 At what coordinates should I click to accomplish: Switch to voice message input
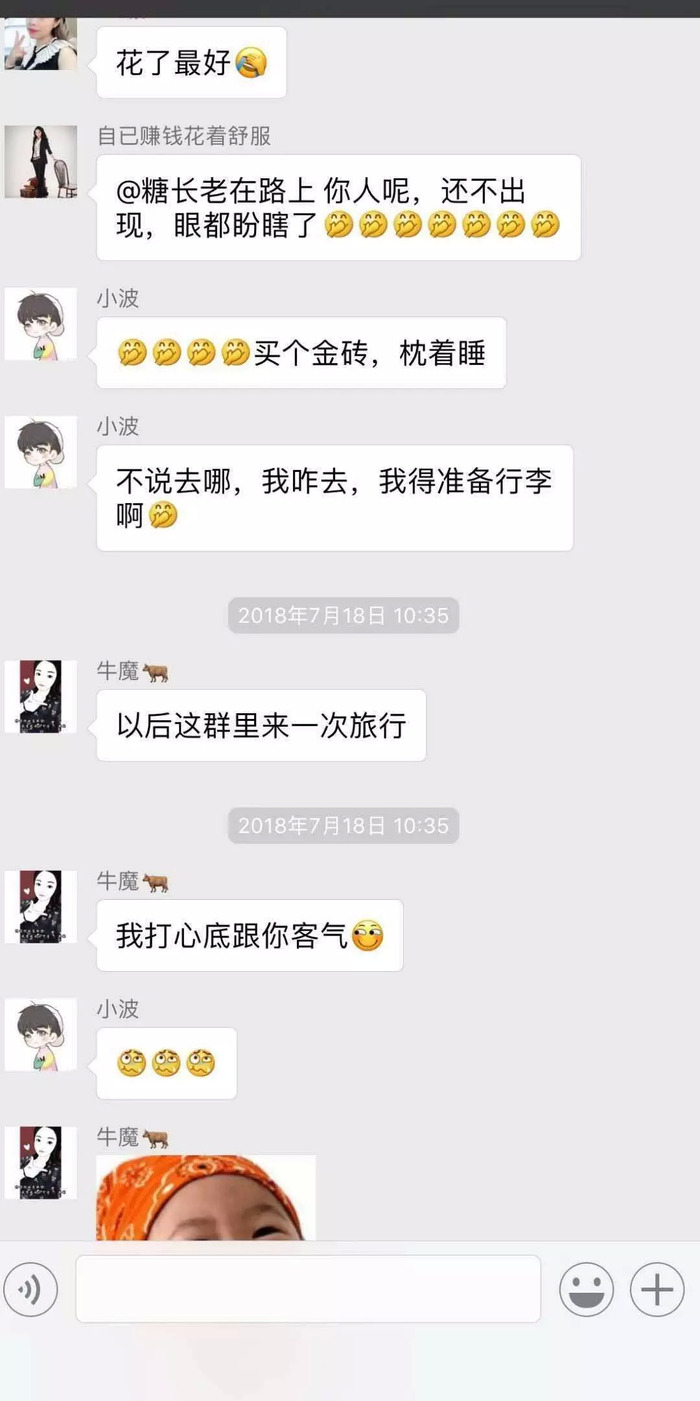point(31,1290)
